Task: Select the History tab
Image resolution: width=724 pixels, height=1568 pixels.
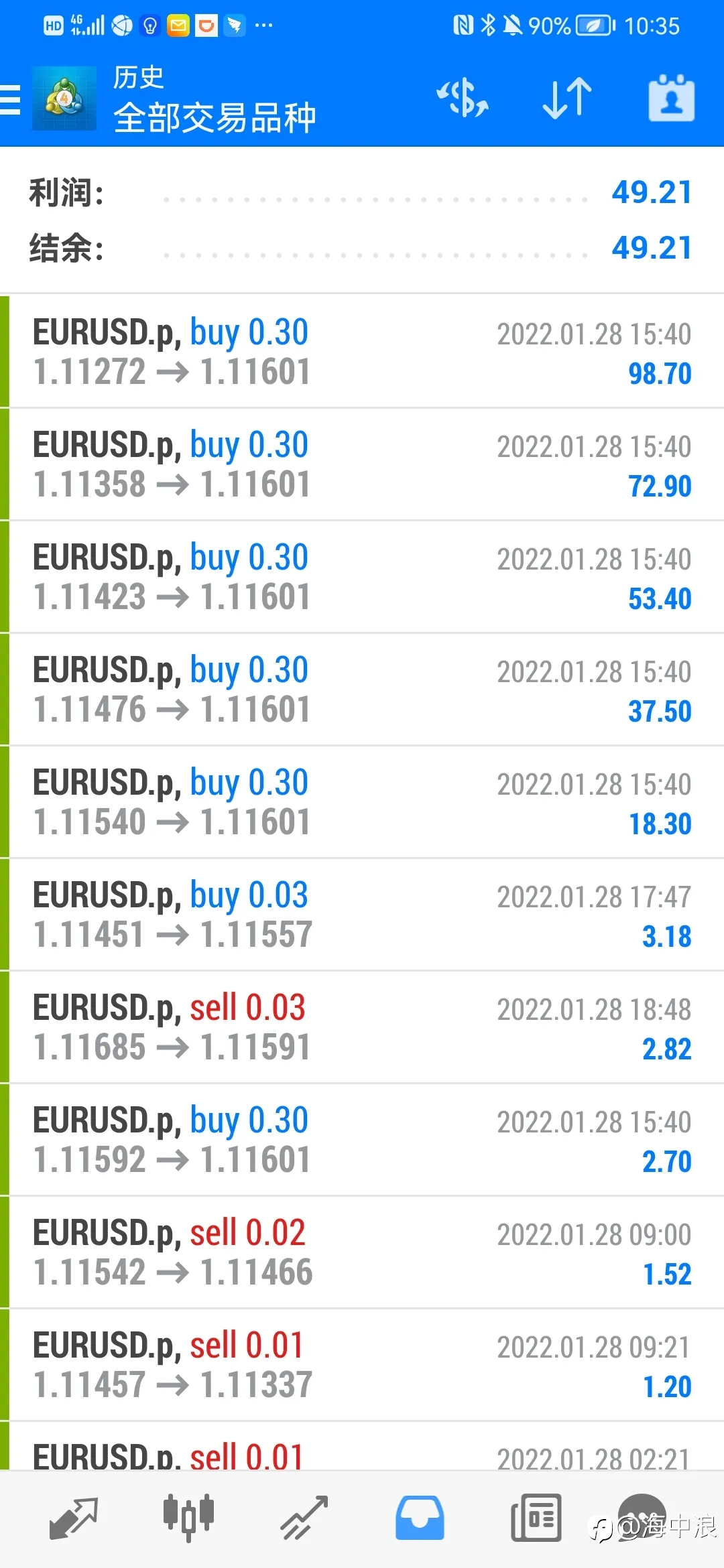Action: pyautogui.click(x=420, y=1517)
